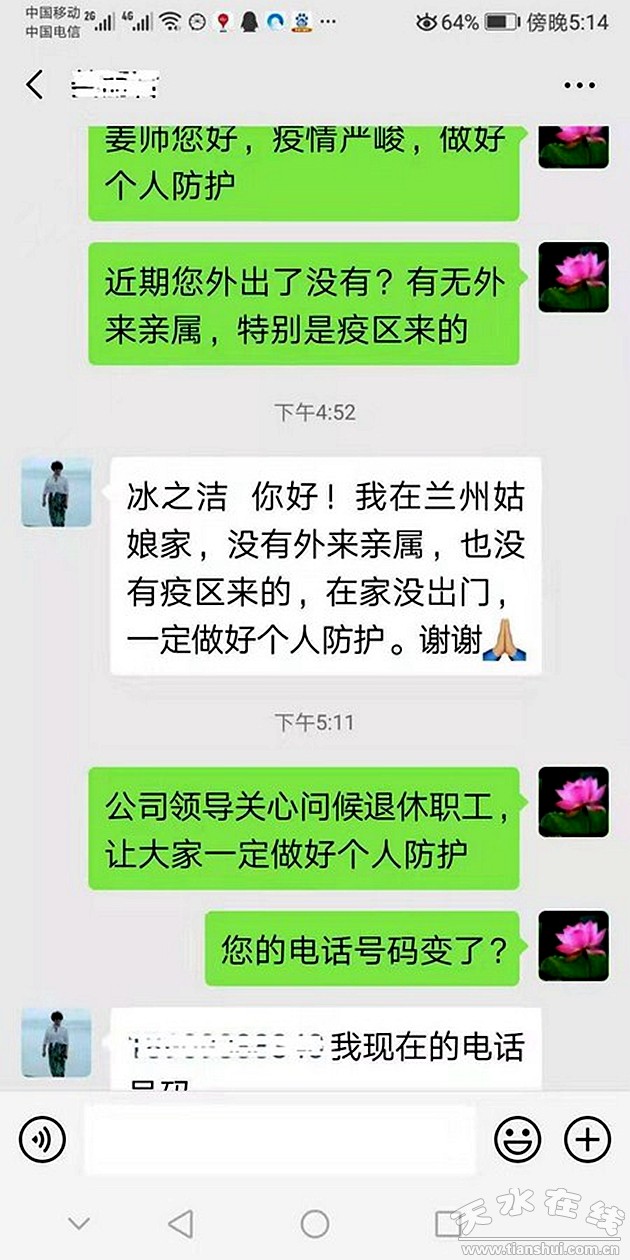Open lotus avatar beside 您的电话号码变了？ message
Viewport: 630px width, 1260px height.
coord(573,946)
